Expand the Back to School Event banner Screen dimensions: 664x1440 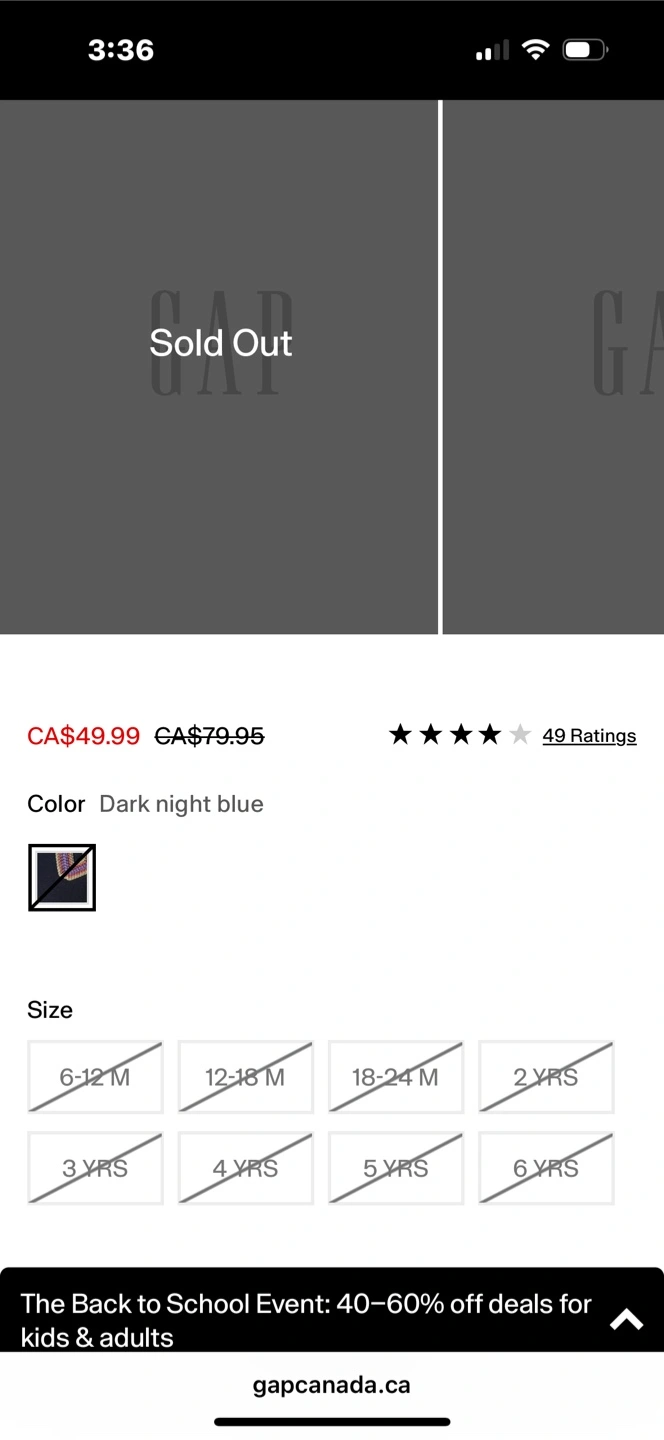(x=626, y=1320)
